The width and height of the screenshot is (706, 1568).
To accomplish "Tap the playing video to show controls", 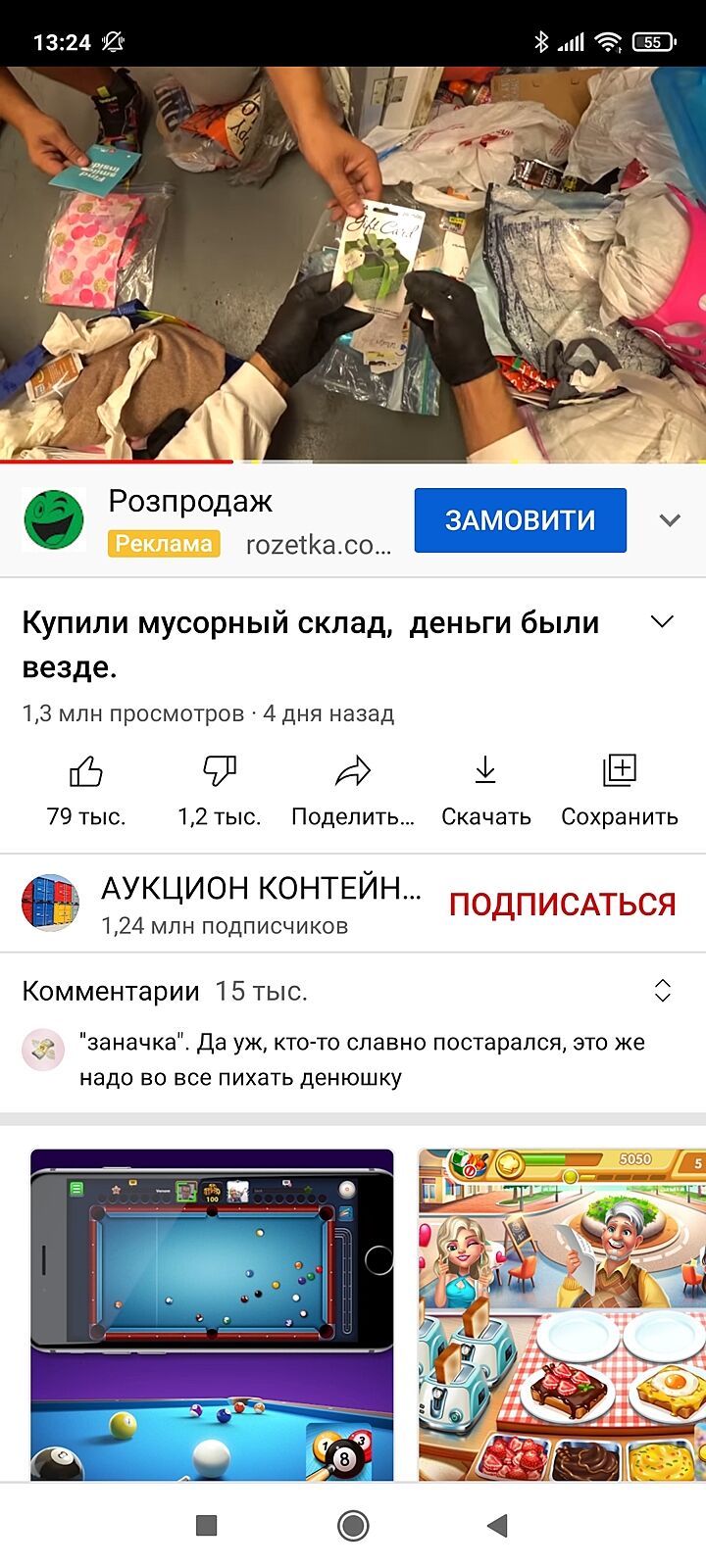I will click(353, 265).
